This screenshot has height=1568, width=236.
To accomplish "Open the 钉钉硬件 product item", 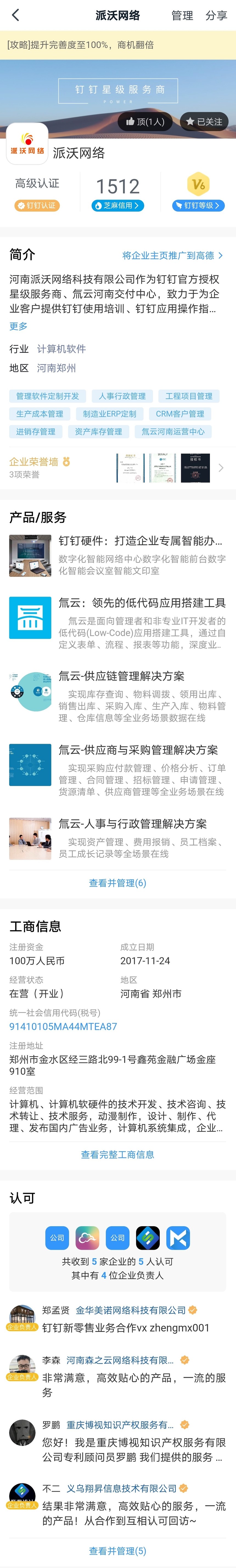I will pos(118,555).
